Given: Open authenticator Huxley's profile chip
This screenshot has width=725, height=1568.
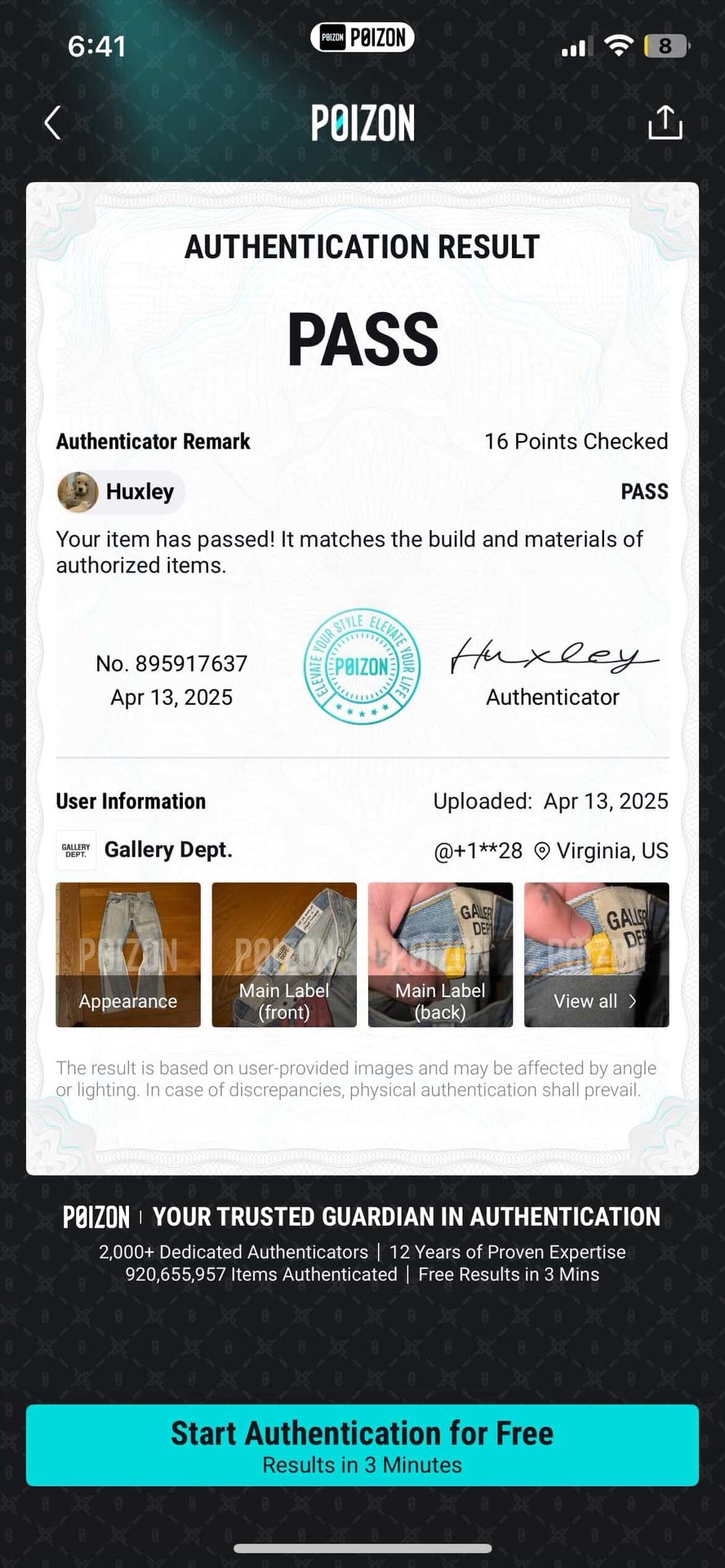Looking at the screenshot, I should 121,492.
